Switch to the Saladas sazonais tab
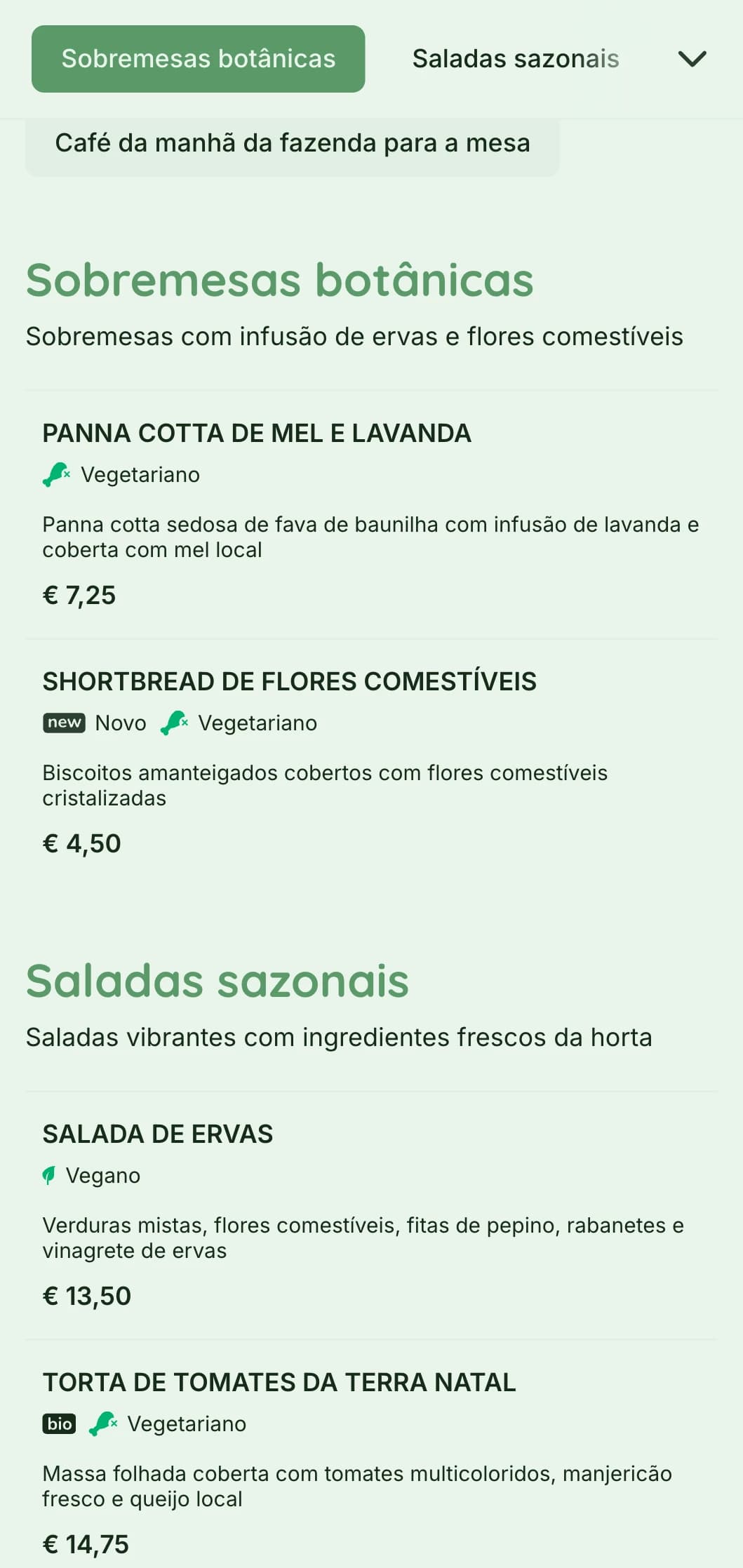 pyautogui.click(x=515, y=59)
